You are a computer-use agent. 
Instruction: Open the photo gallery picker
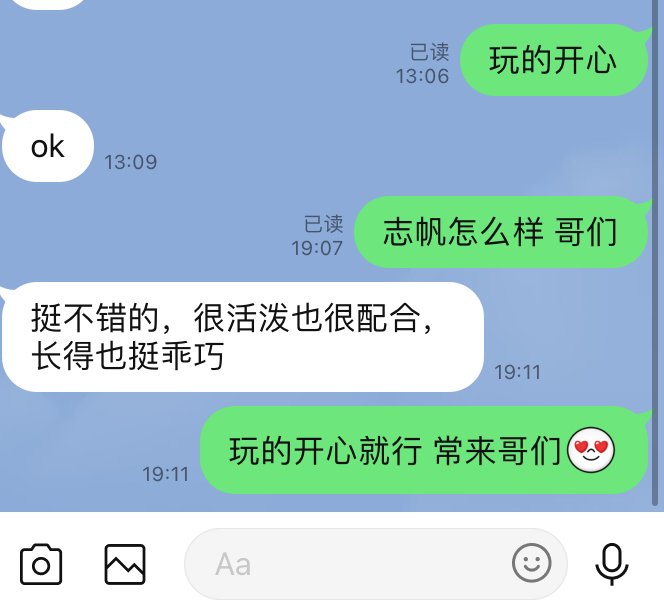point(125,565)
